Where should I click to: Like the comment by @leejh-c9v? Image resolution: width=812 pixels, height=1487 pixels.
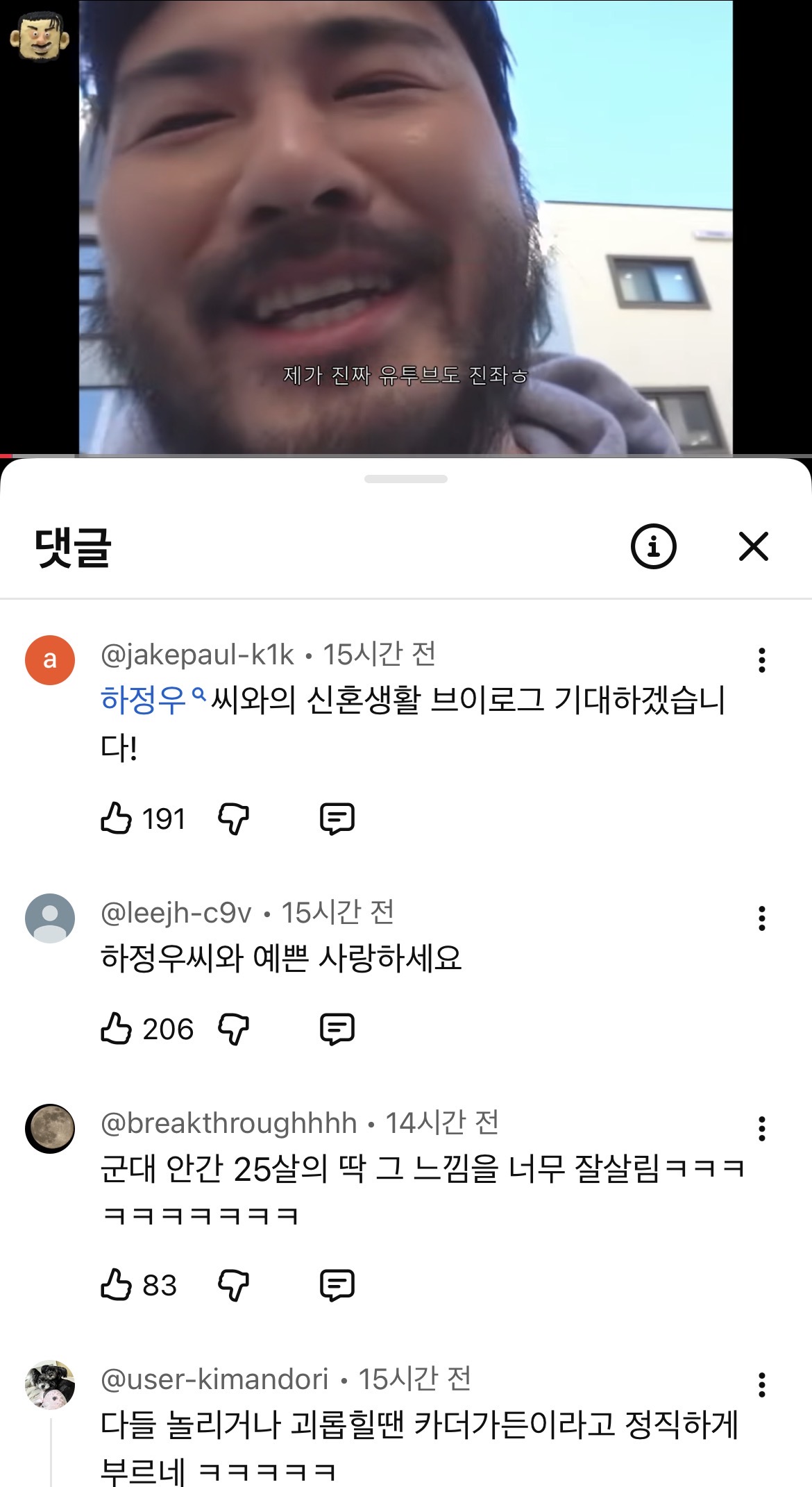click(x=116, y=1029)
